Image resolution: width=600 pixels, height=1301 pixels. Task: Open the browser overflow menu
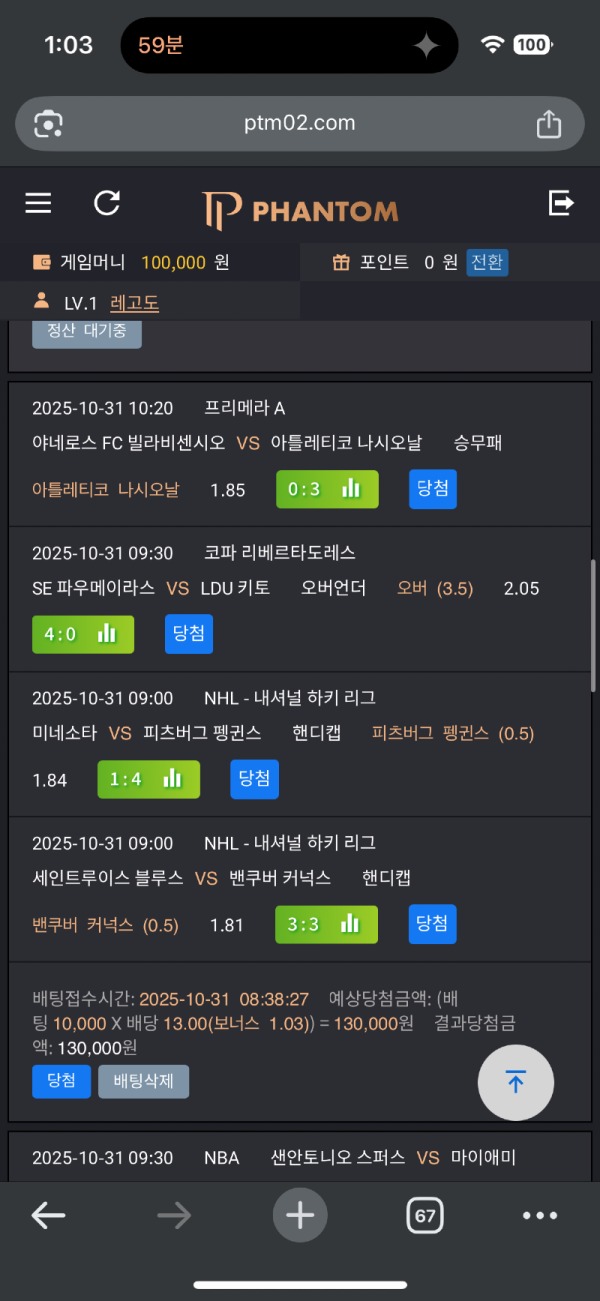pos(540,1216)
